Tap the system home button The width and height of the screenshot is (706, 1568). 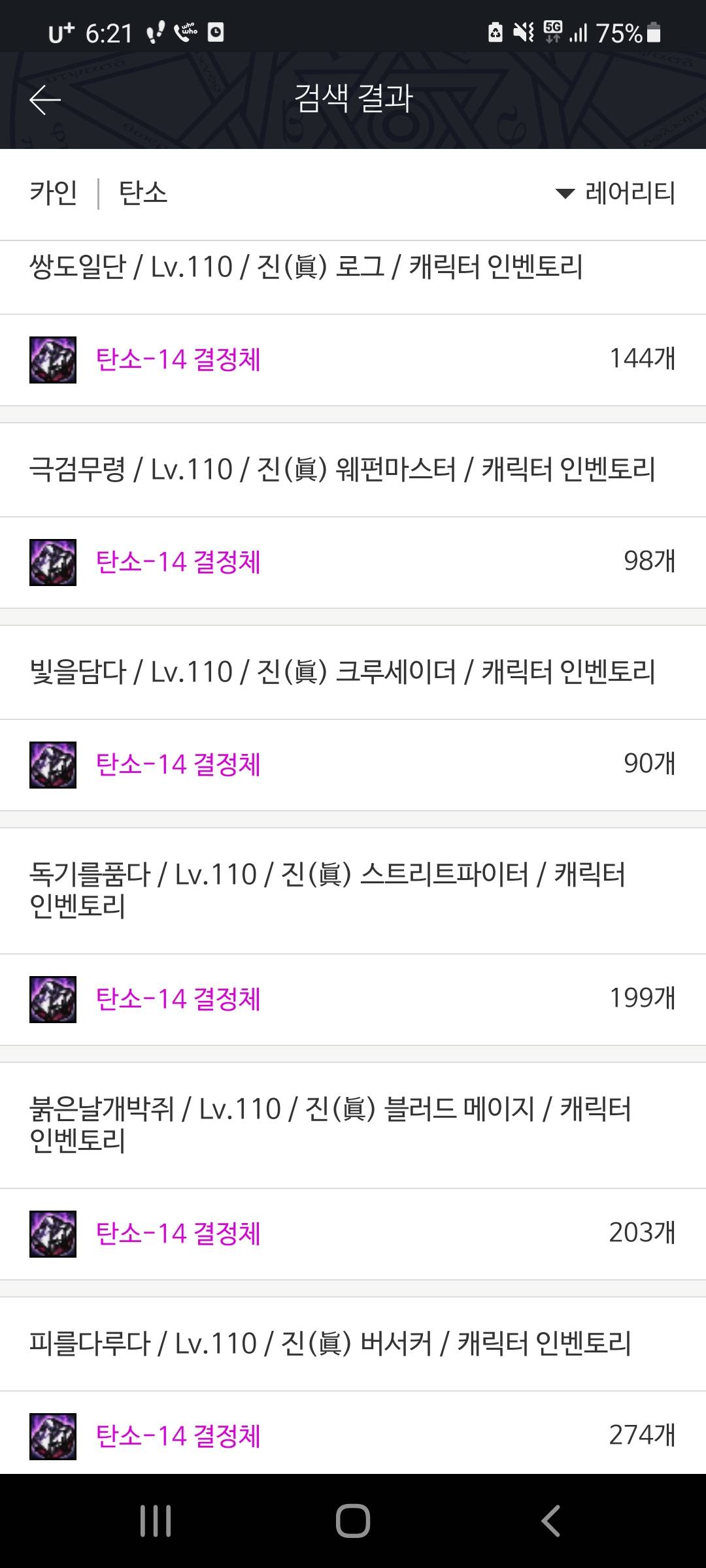pos(353,1521)
